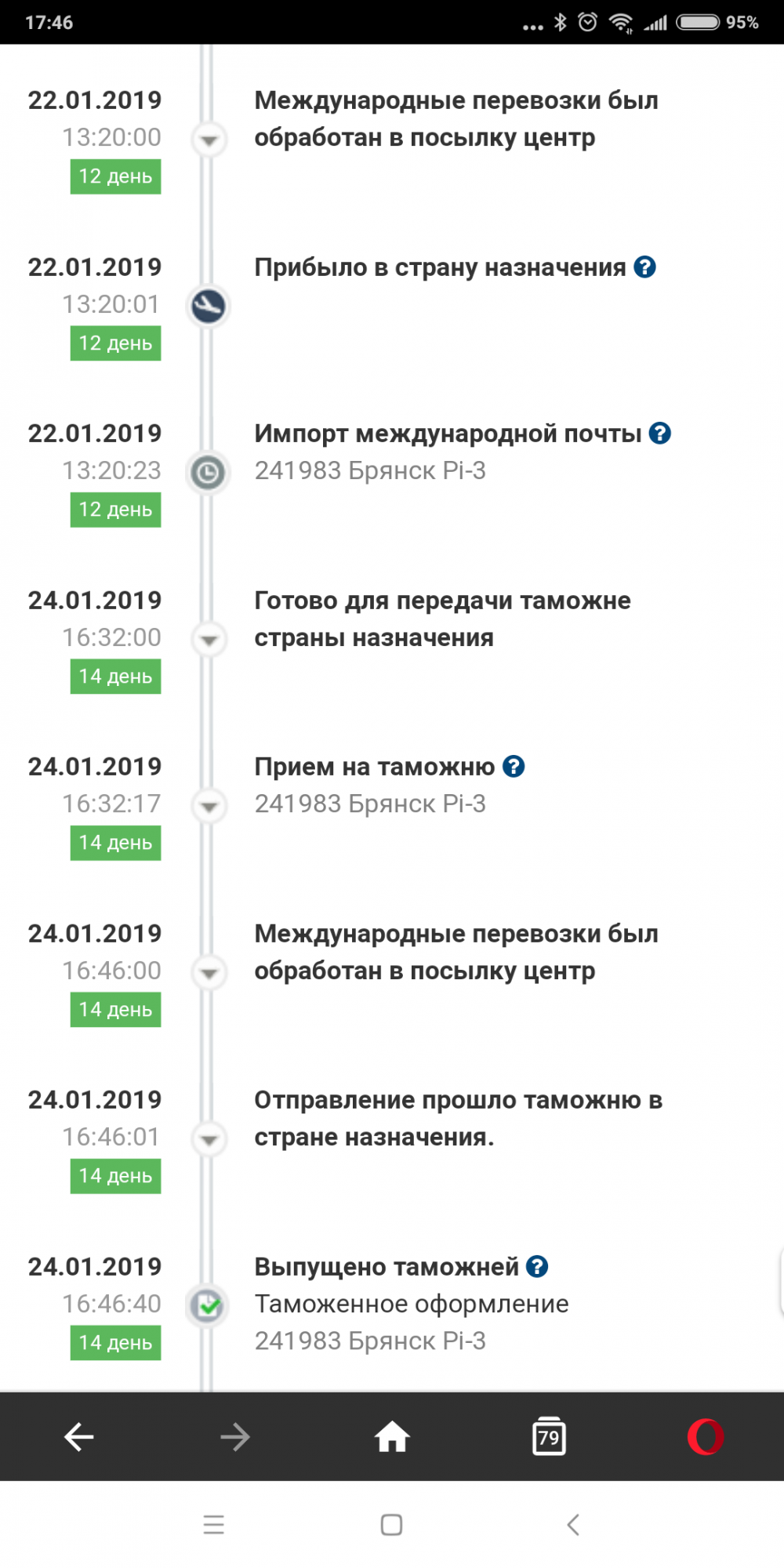Tap help icon beside Импорт международной почты
This screenshot has width=784, height=1568.
660,434
